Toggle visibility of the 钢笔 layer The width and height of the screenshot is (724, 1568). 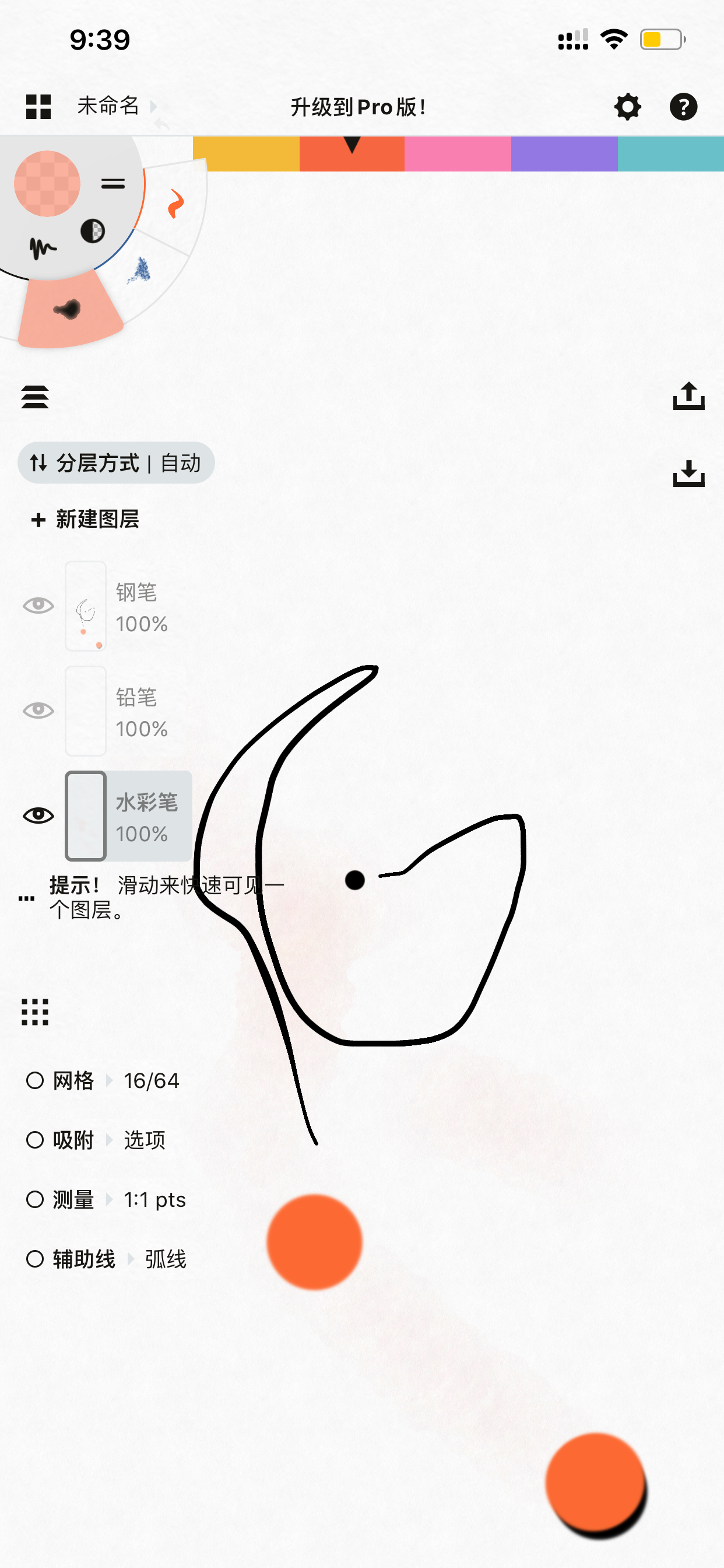click(x=38, y=605)
